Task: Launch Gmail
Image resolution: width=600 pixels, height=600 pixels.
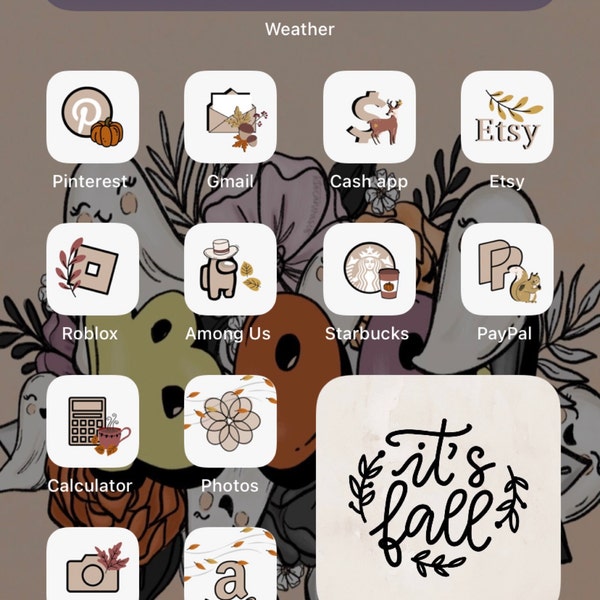Action: [x=230, y=117]
